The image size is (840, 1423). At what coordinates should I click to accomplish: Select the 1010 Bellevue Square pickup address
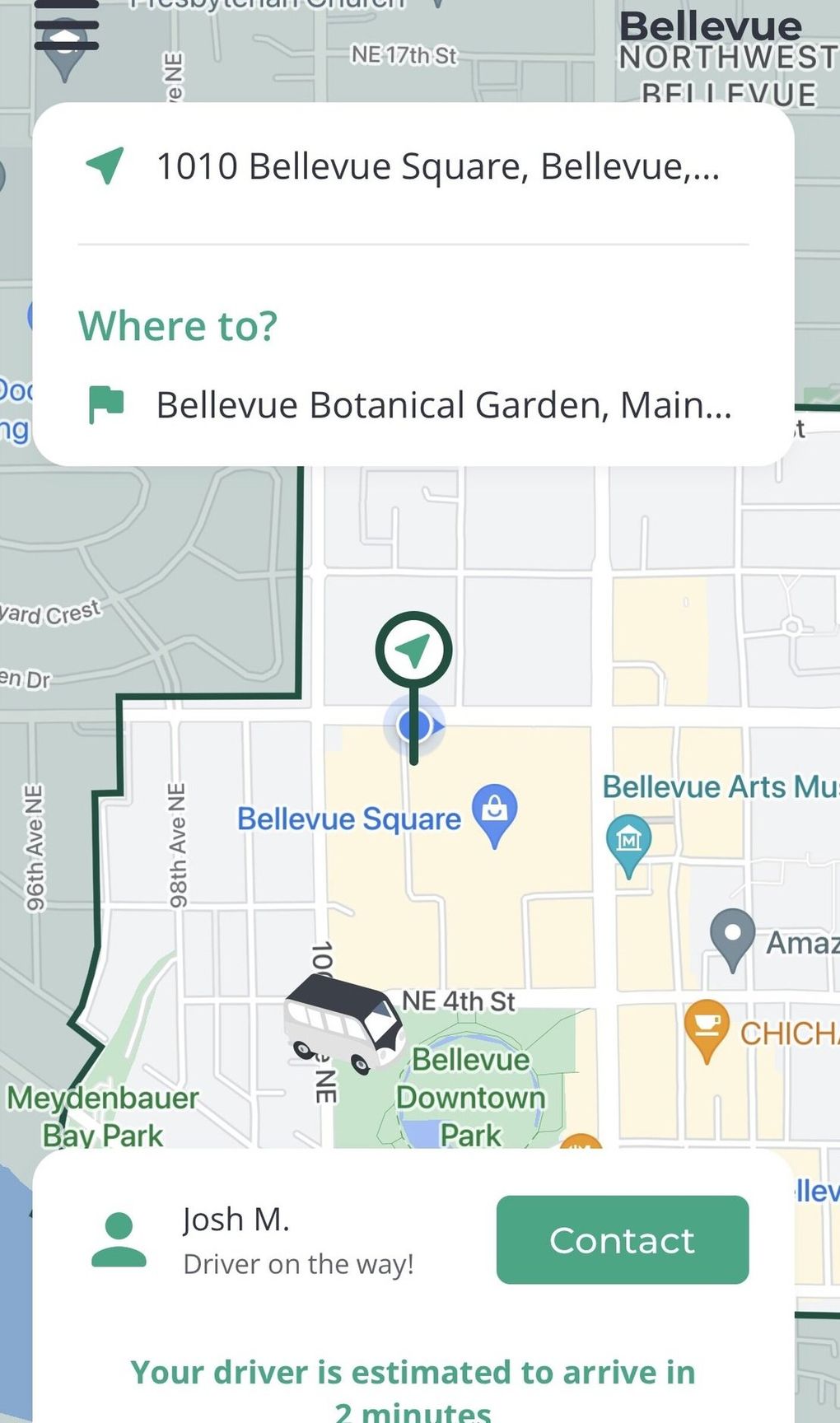pyautogui.click(x=441, y=166)
